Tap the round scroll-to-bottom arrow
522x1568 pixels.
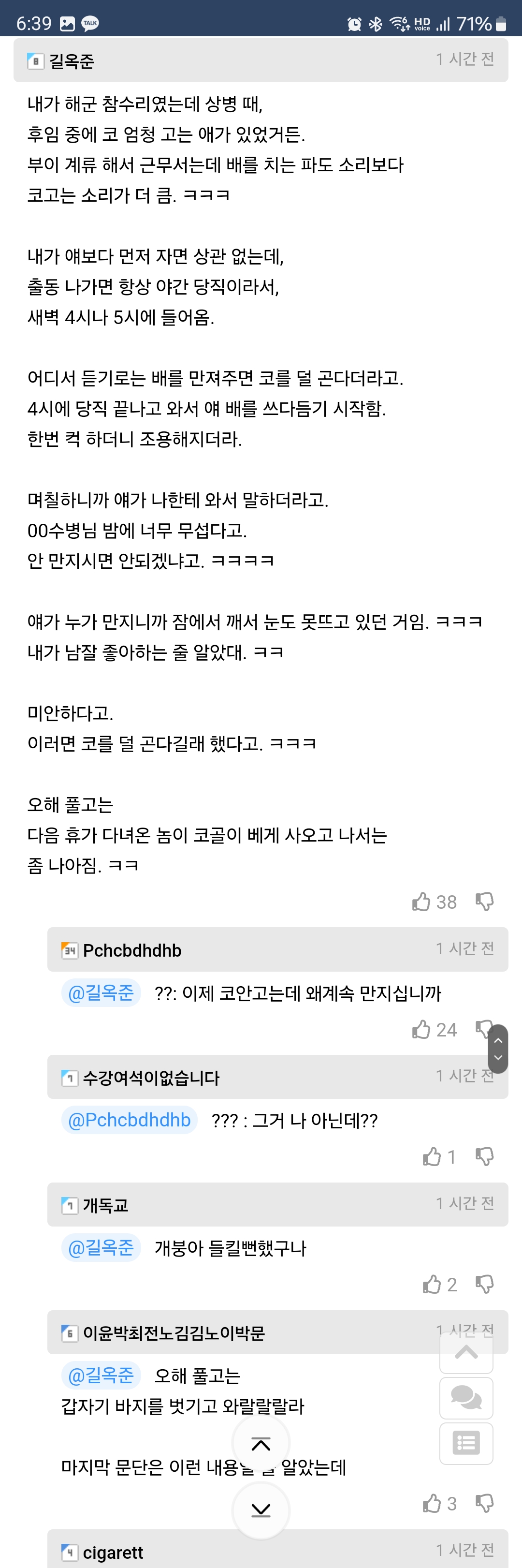[x=261, y=1509]
